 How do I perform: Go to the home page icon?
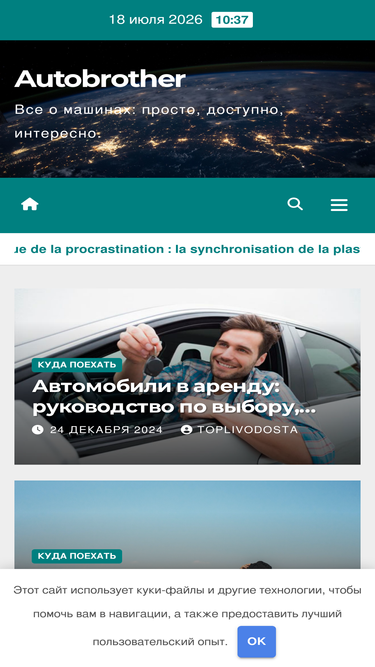click(x=30, y=205)
